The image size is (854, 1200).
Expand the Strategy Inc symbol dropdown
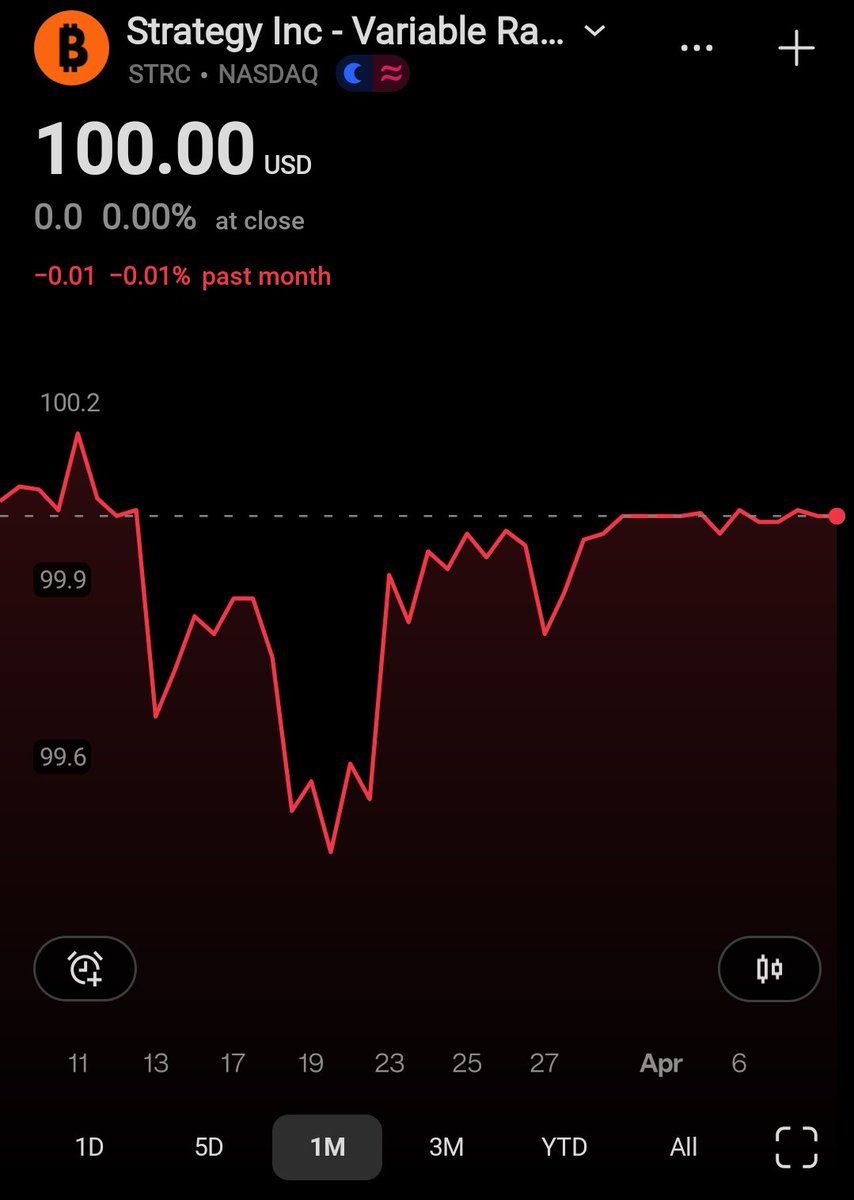(594, 32)
